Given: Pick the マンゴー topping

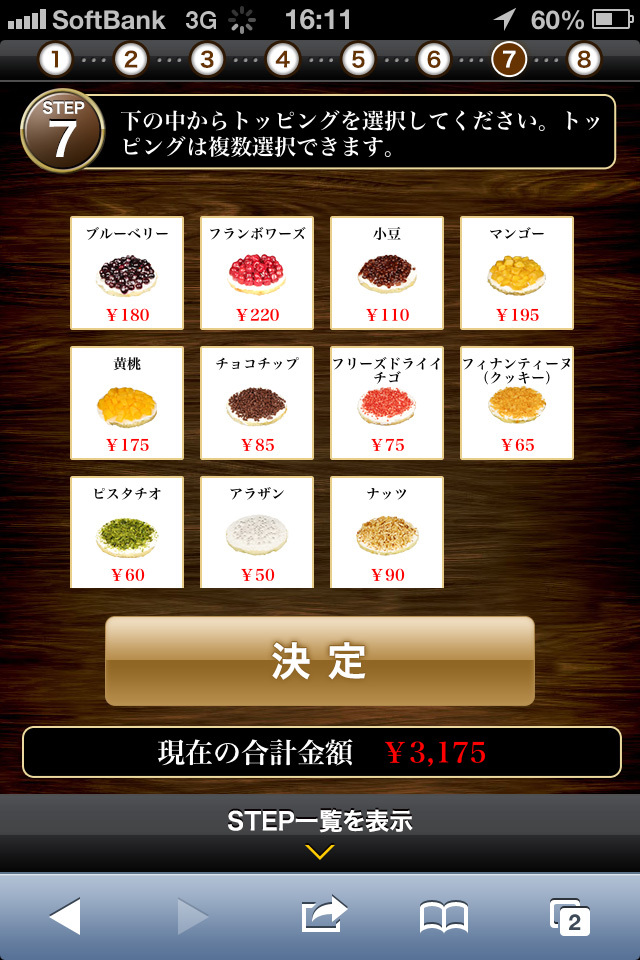Looking at the screenshot, I should pos(517,273).
